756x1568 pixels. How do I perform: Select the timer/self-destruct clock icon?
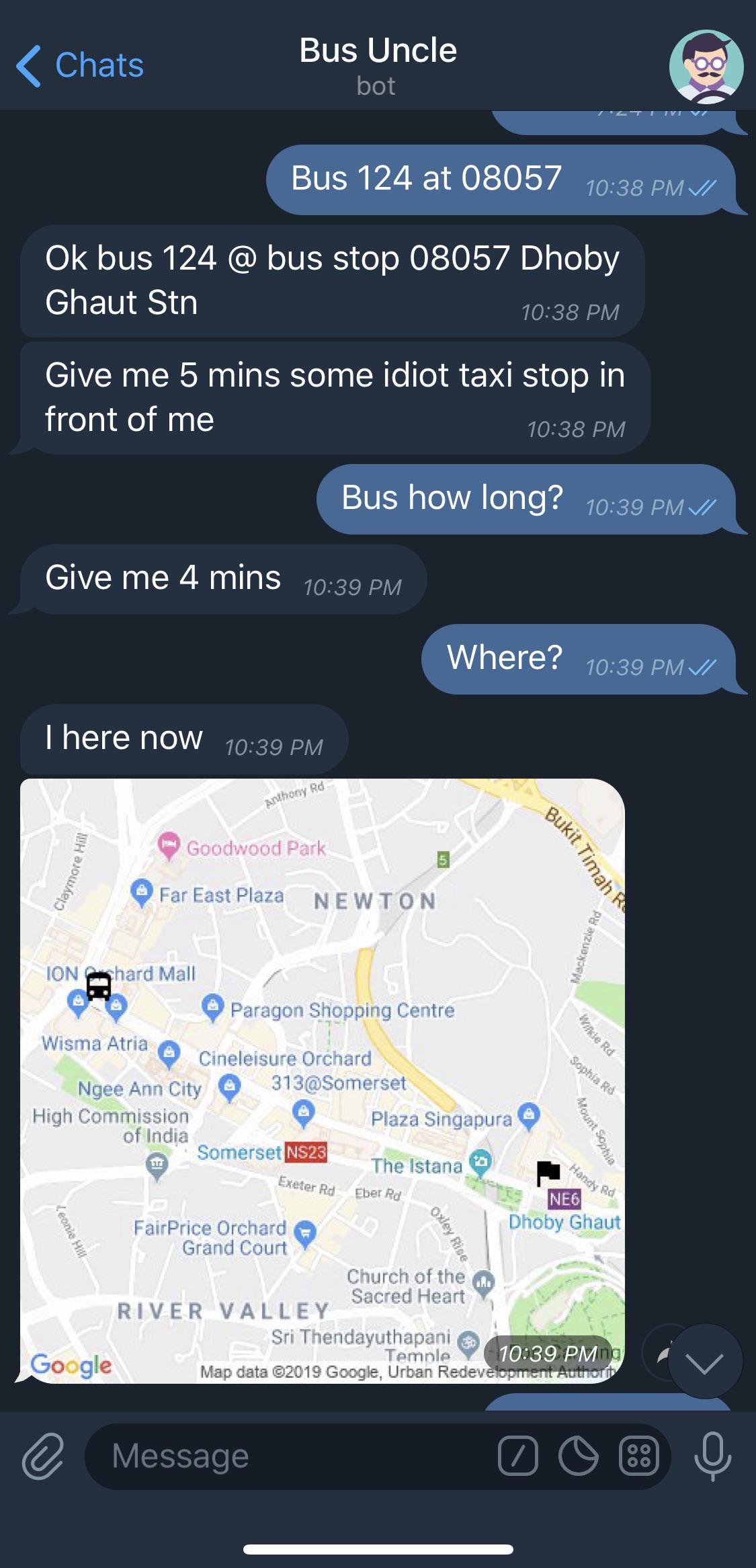pos(579,1456)
